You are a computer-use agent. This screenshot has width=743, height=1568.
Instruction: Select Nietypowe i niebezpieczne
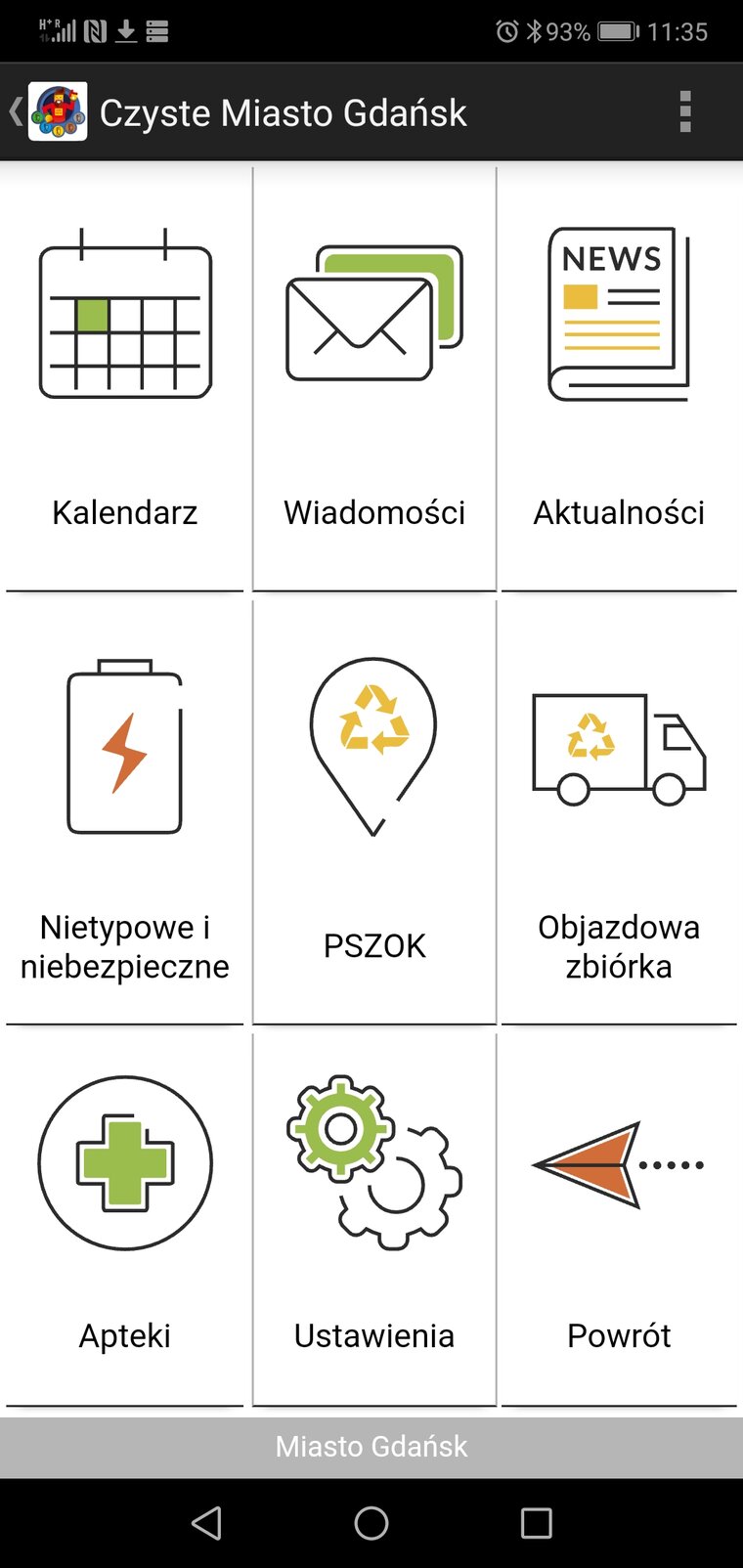(x=125, y=812)
